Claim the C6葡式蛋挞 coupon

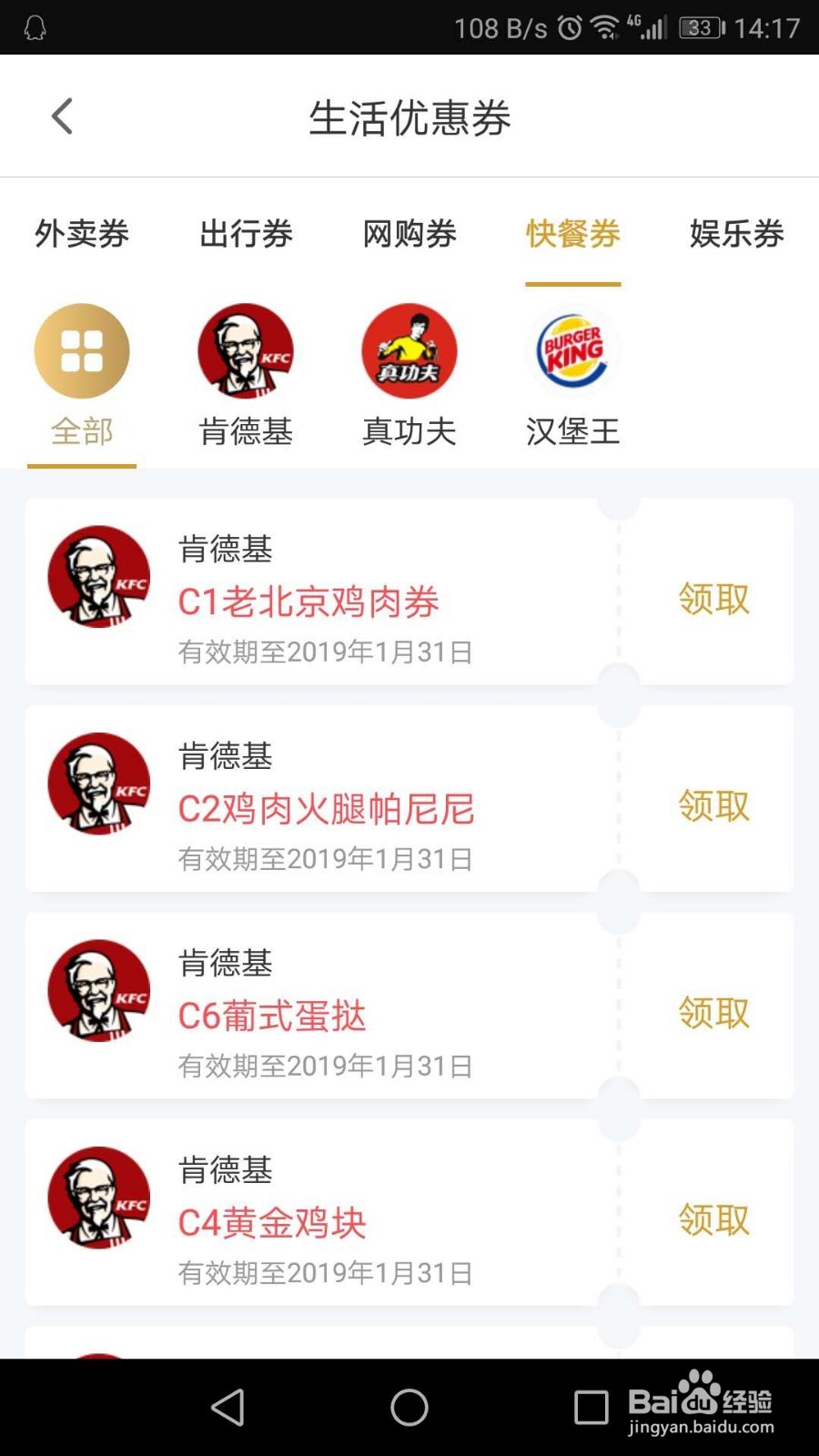click(x=714, y=1013)
